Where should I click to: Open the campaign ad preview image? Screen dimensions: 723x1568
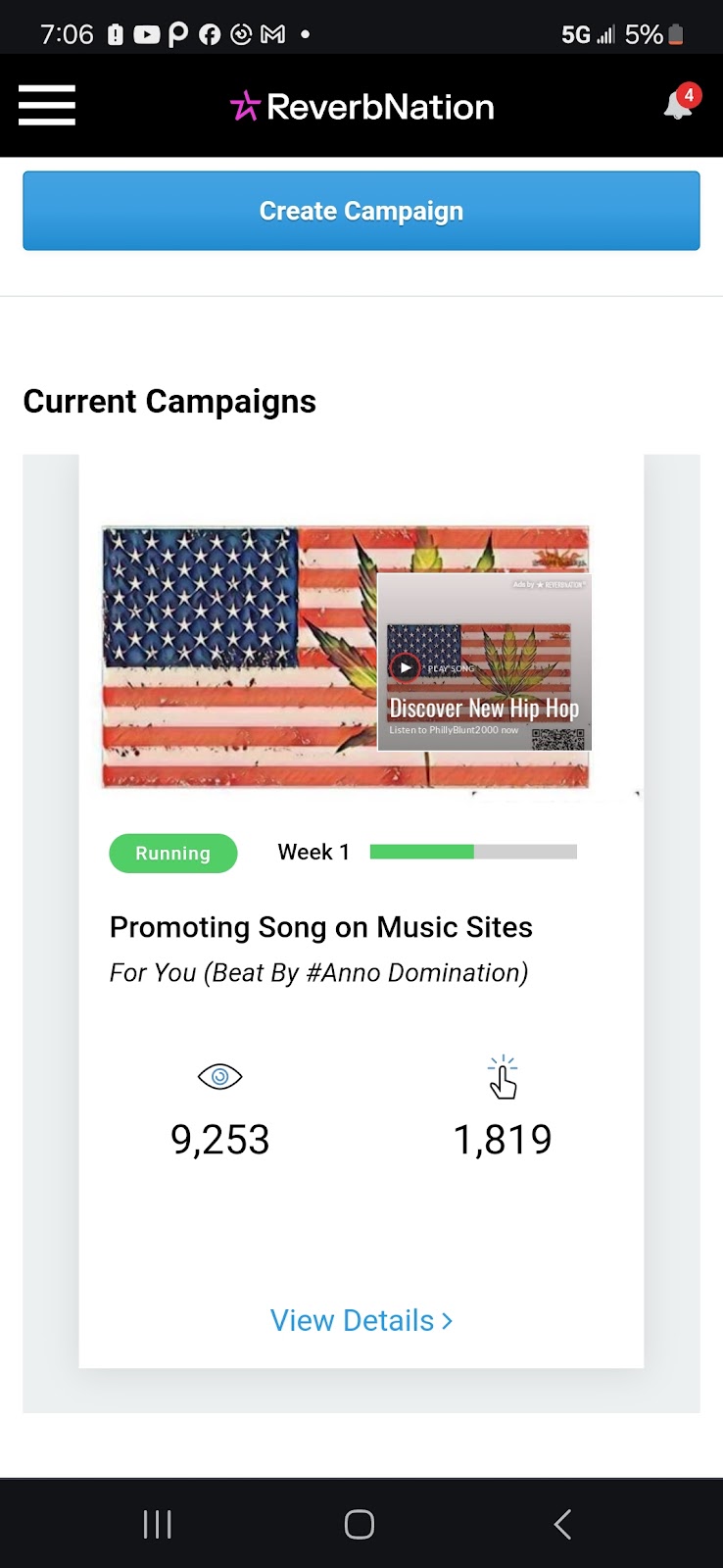pos(346,657)
